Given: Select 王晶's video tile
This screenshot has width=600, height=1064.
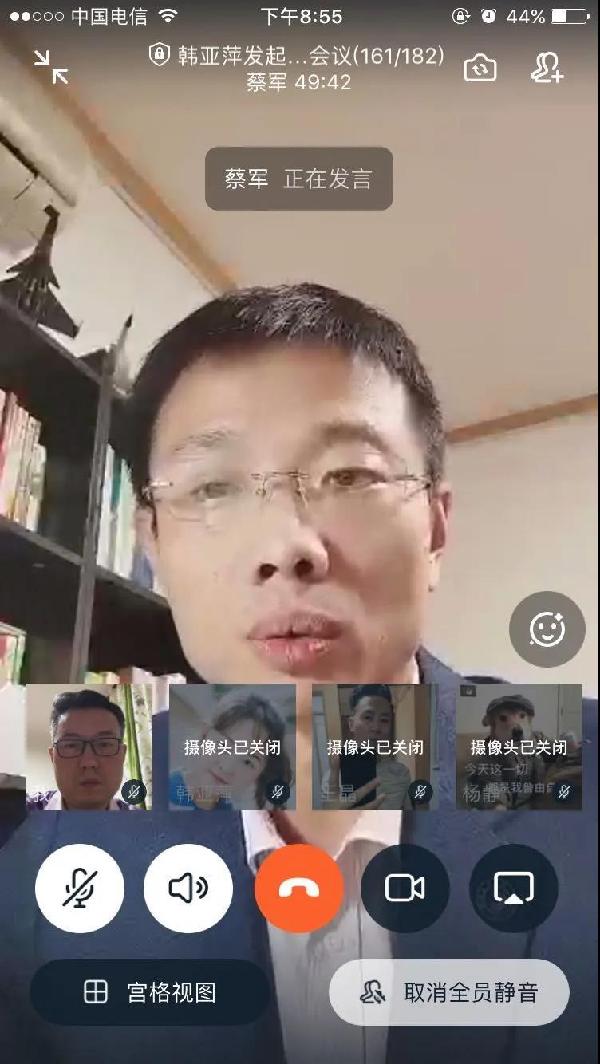Looking at the screenshot, I should pyautogui.click(x=375, y=746).
